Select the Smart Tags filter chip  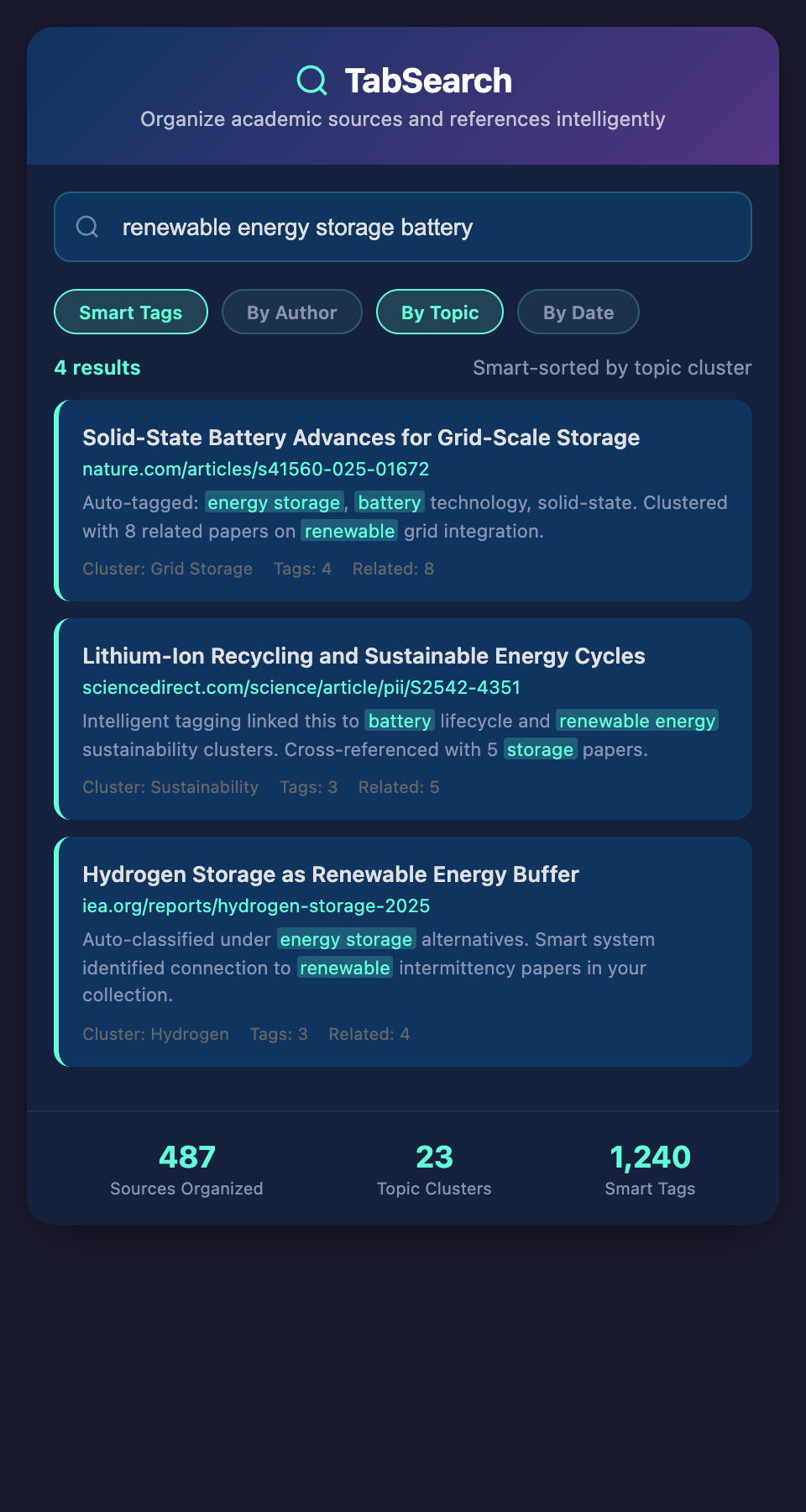[x=131, y=312]
